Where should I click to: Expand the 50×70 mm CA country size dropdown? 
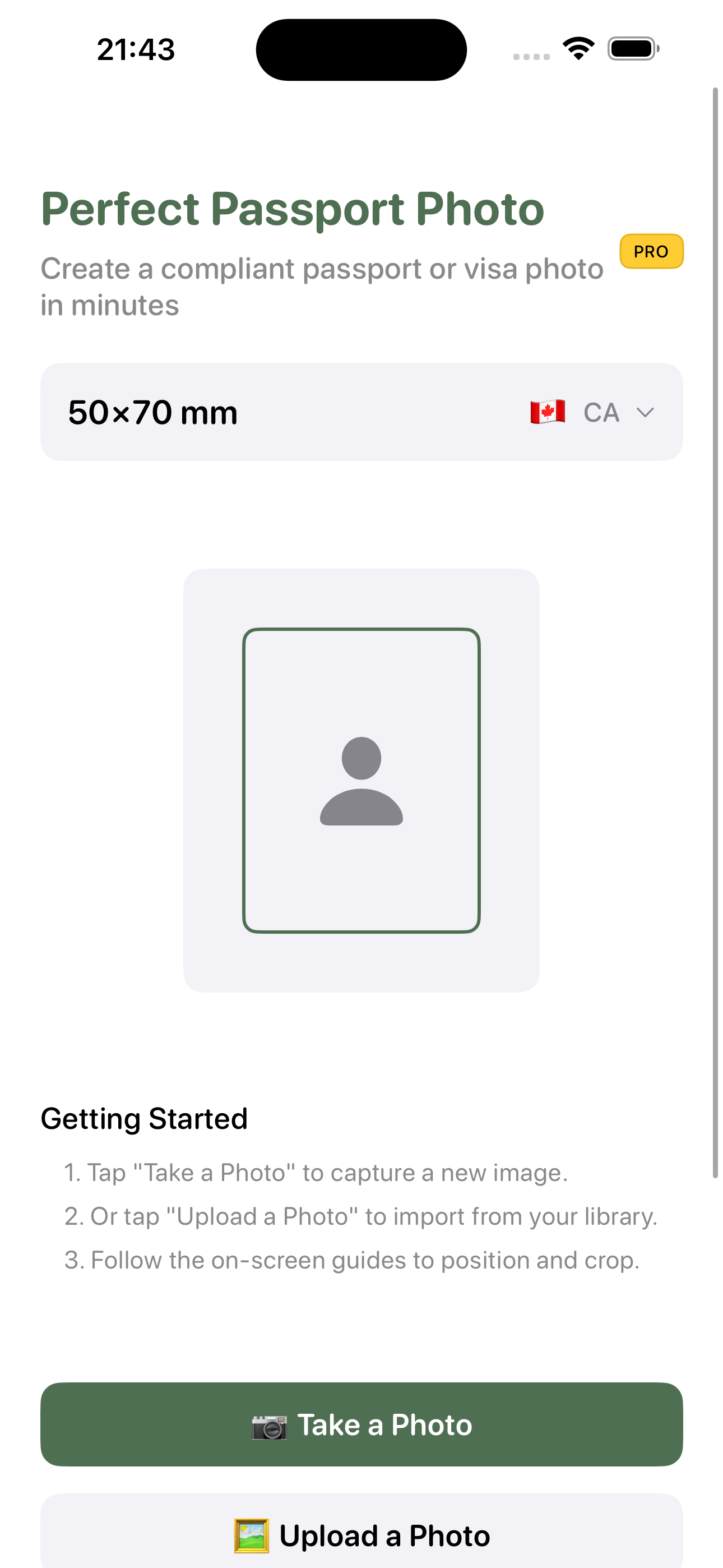[x=361, y=412]
